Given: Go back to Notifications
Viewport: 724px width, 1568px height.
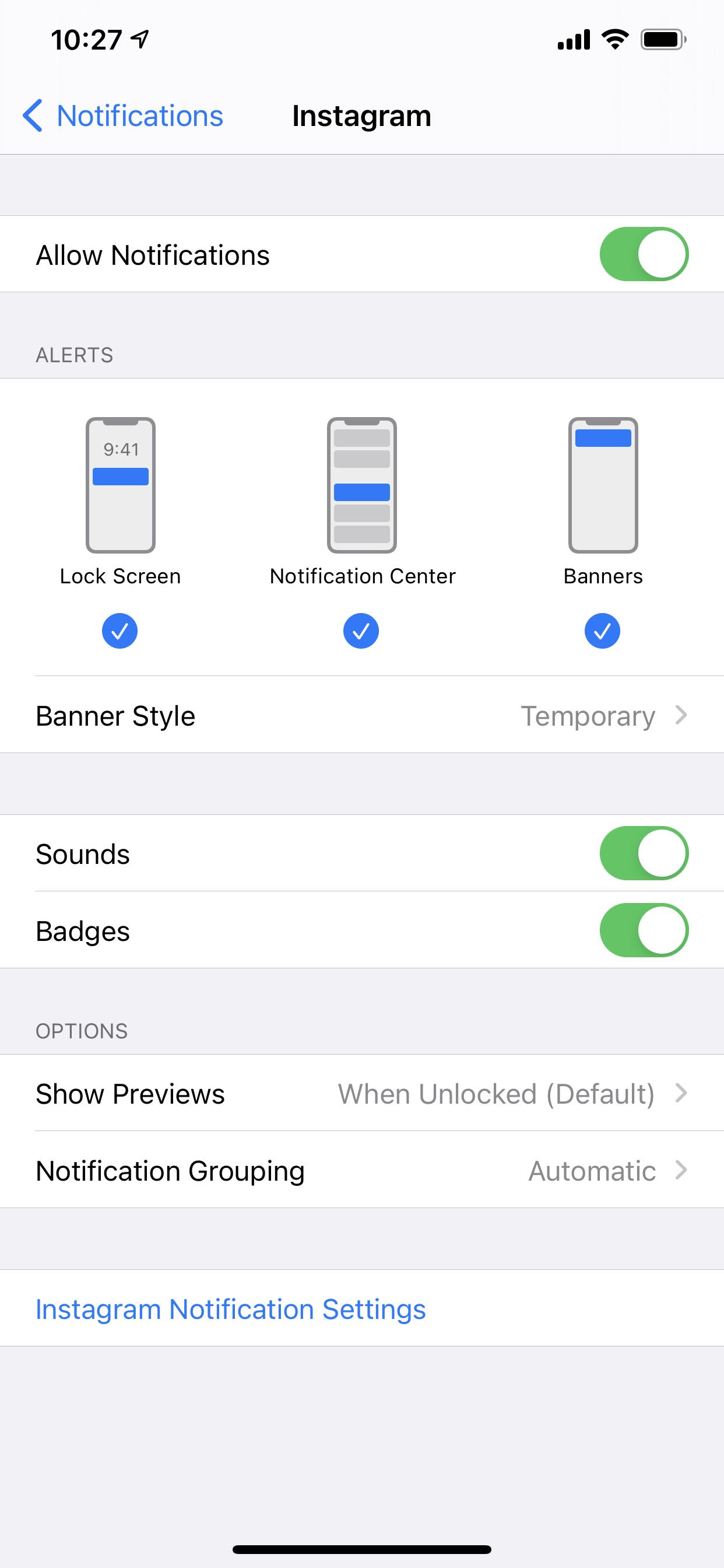Looking at the screenshot, I should click(124, 116).
